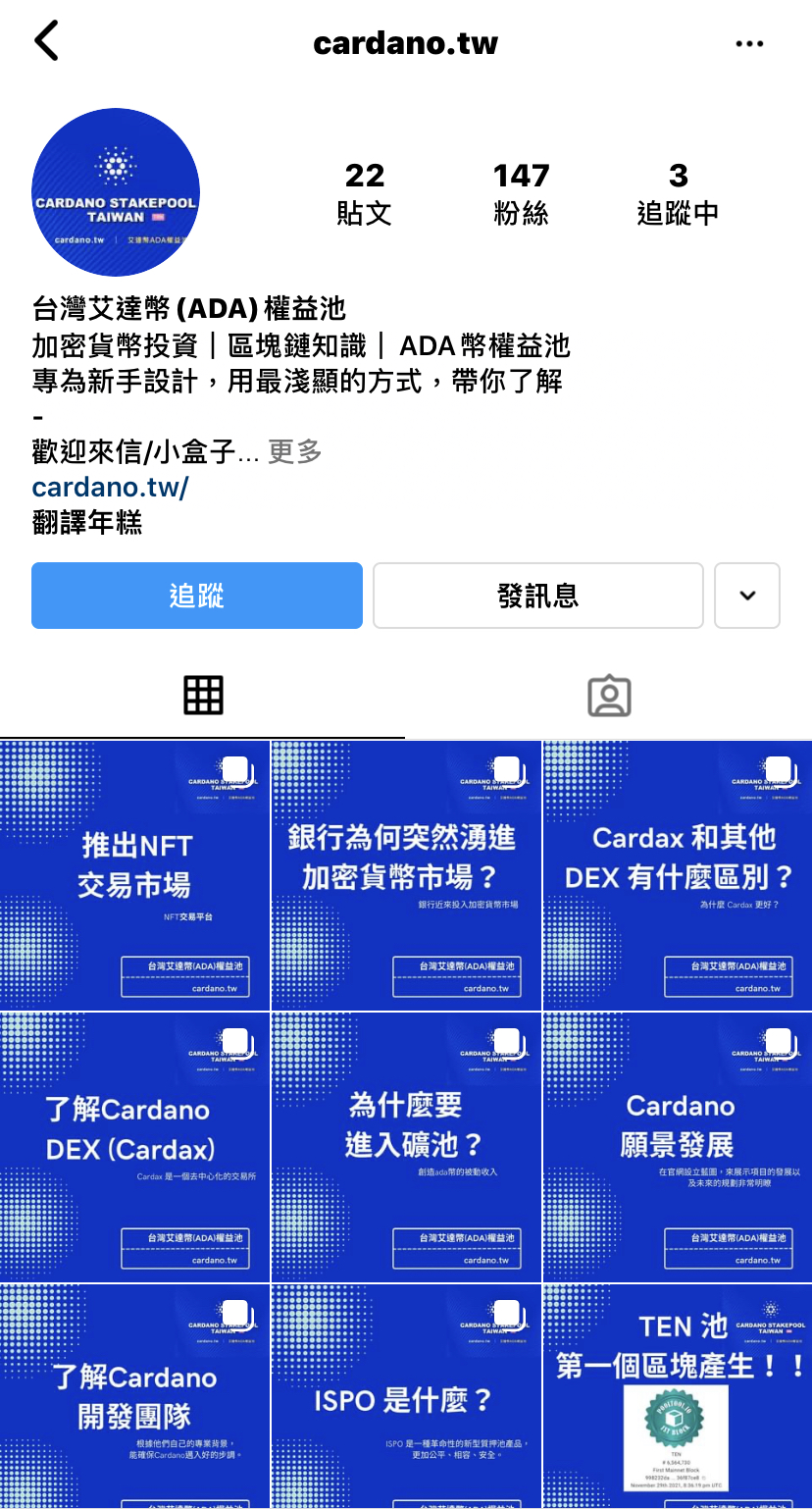Screen dimensions: 812x1509
Task: Open the 為什麼要進入礦池 post
Action: (x=406, y=1147)
